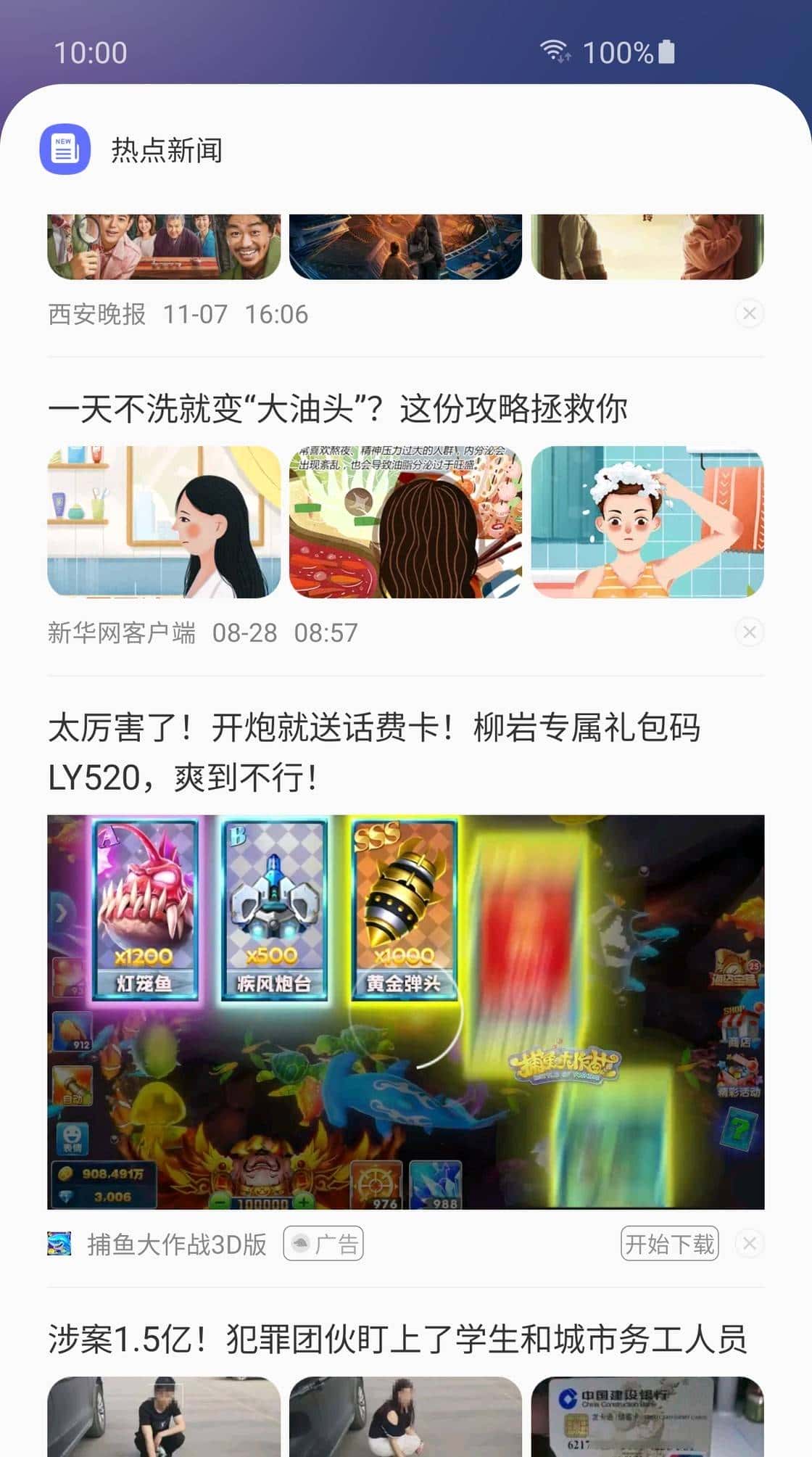Open the 精彩活动 activities icon
This screenshot has width=812, height=1457.
point(737,1073)
